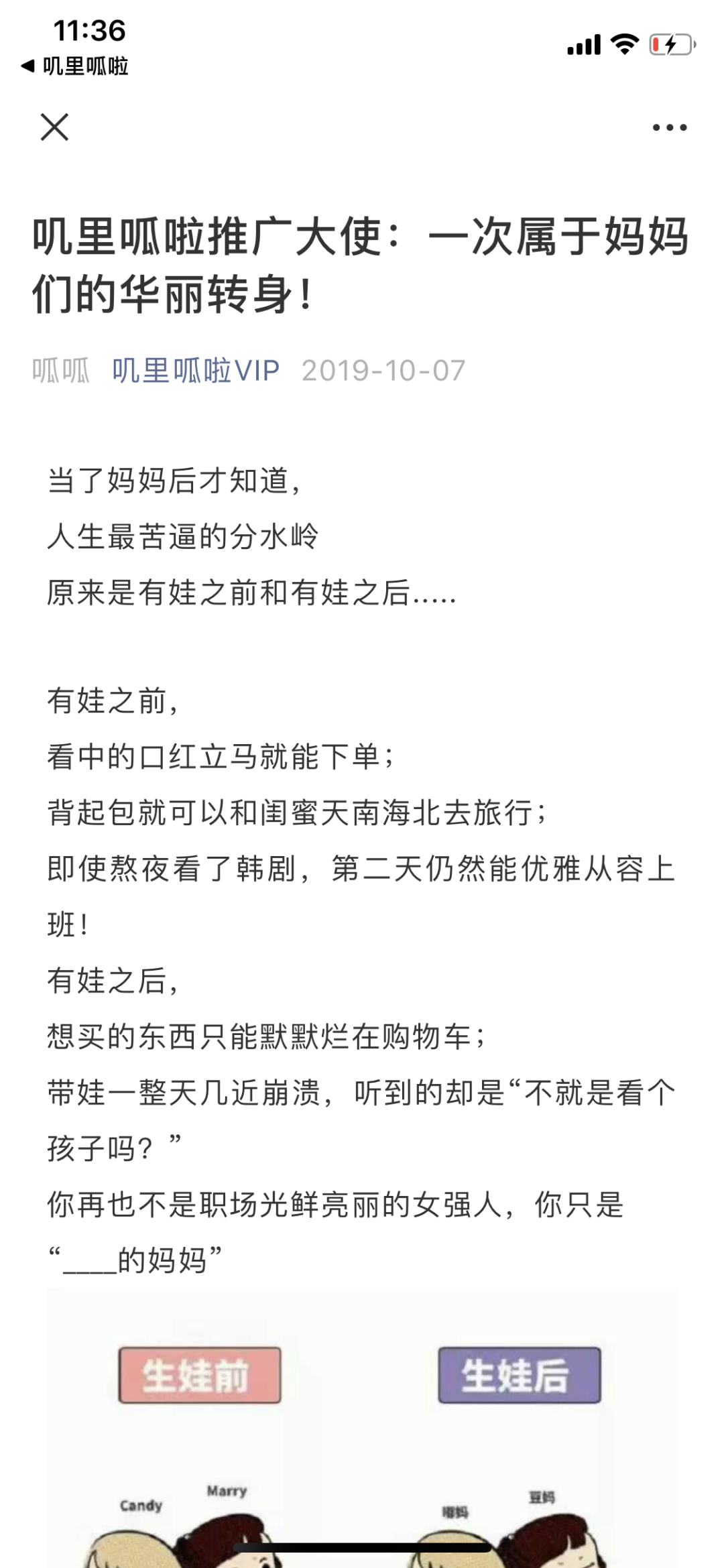This screenshot has width=724, height=1568.
Task: Return to the 叽里呱啦 app
Action: (75, 66)
